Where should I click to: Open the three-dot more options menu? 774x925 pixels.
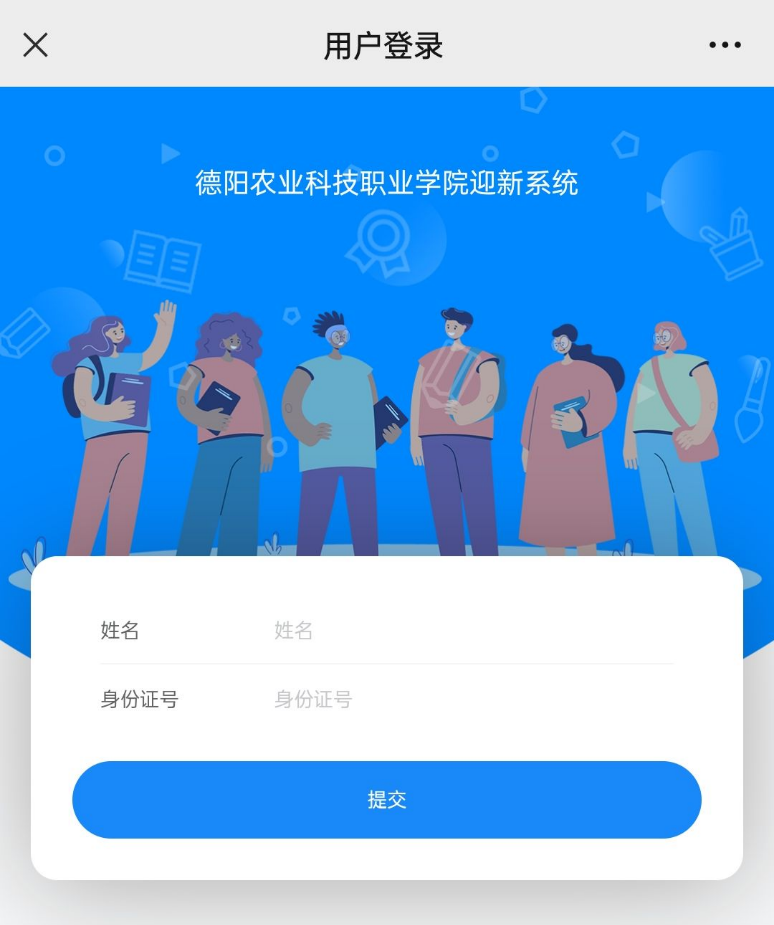point(724,45)
